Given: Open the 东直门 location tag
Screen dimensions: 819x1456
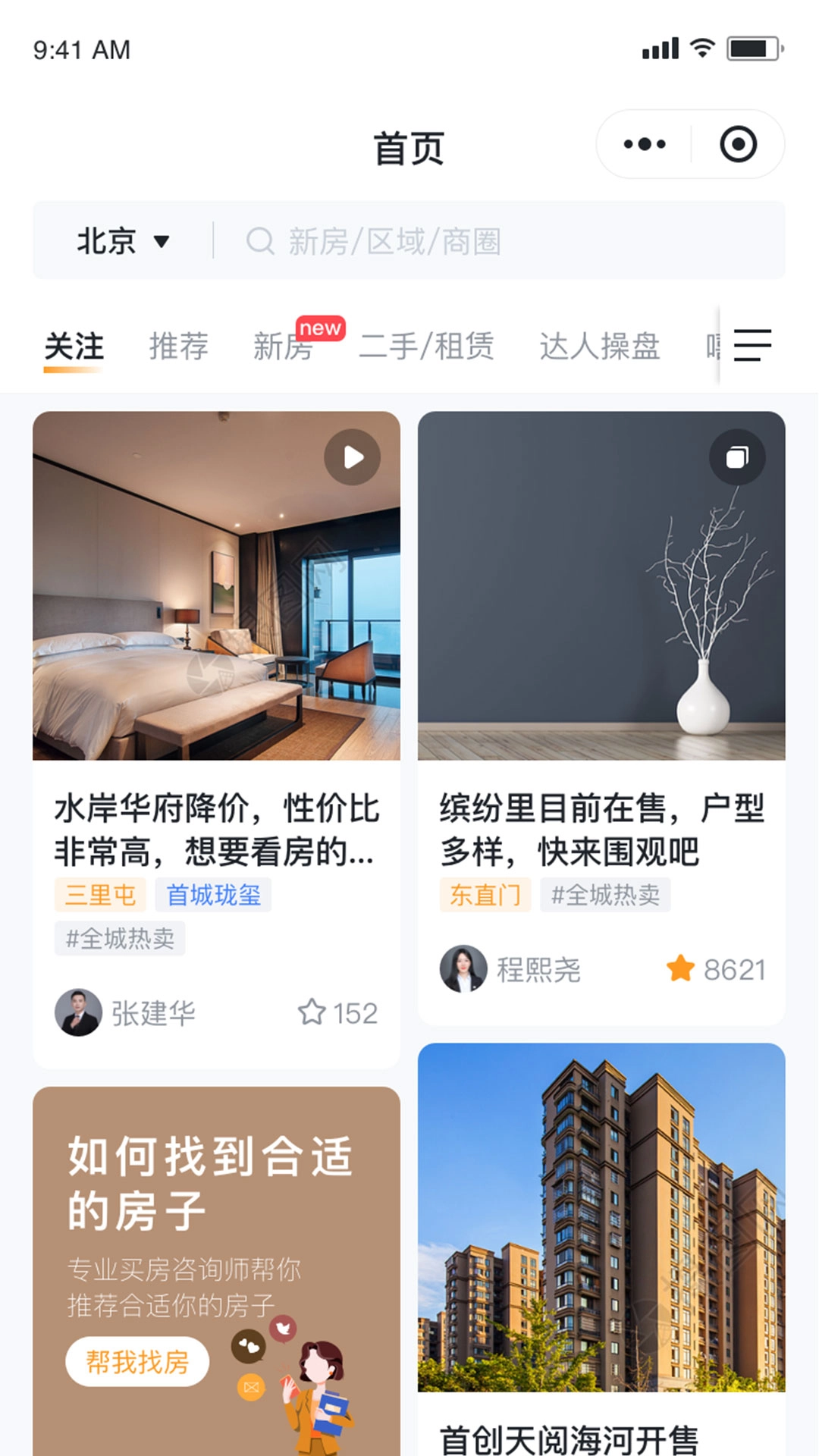Looking at the screenshot, I should 484,896.
